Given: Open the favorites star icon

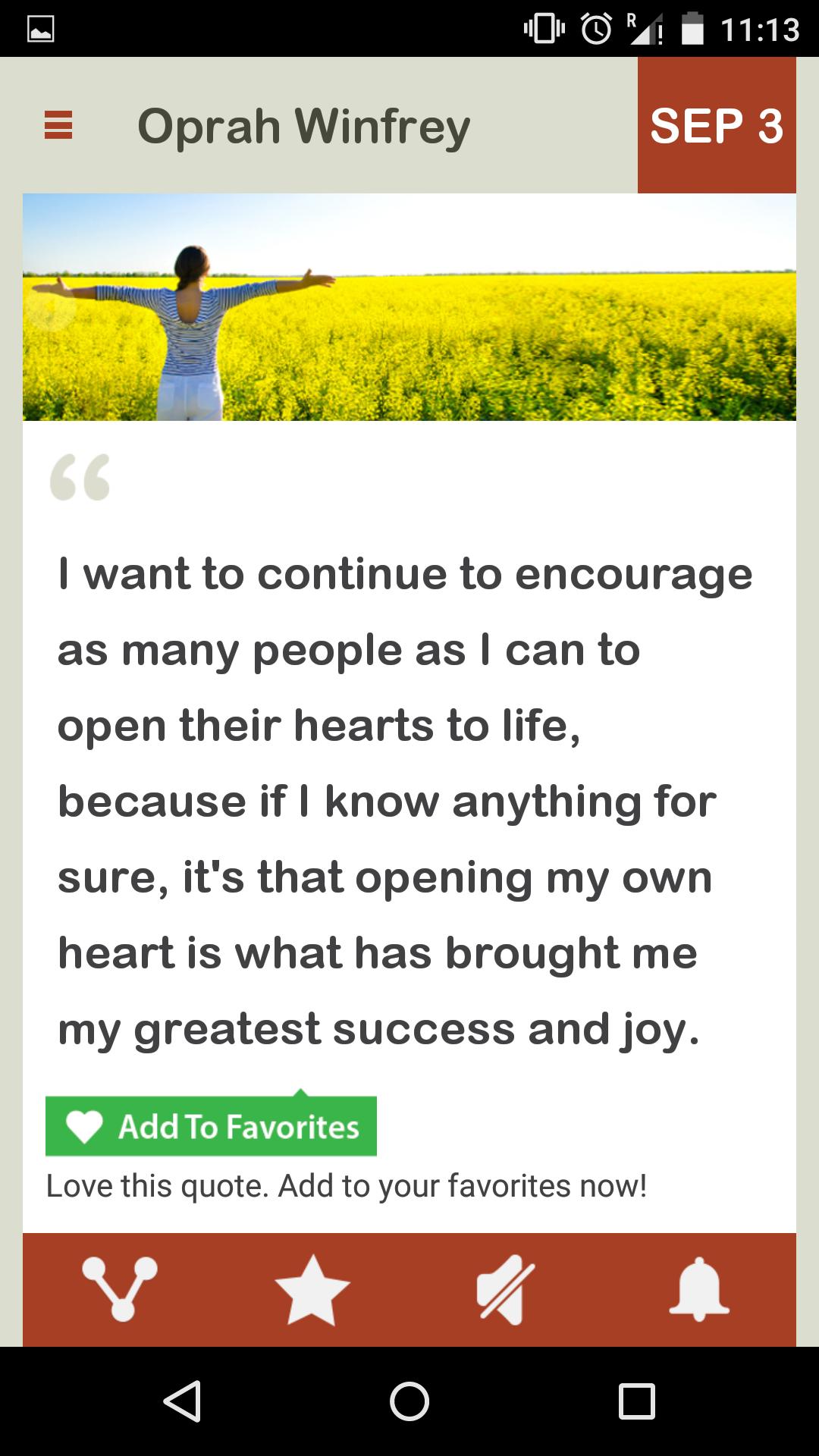Looking at the screenshot, I should [312, 1290].
